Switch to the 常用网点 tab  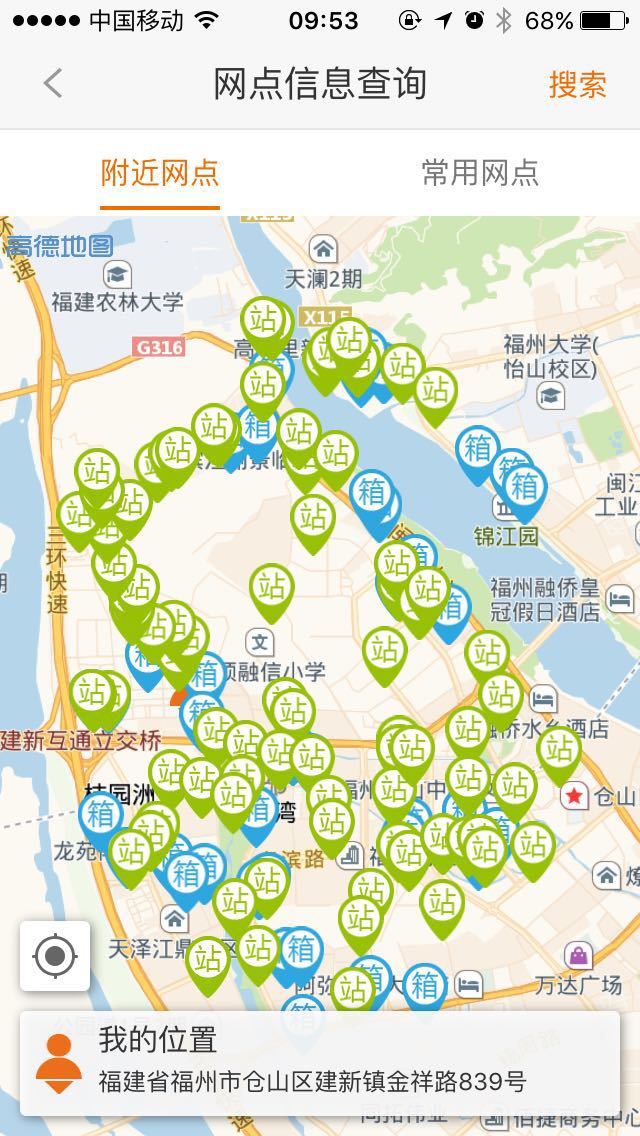(480, 172)
